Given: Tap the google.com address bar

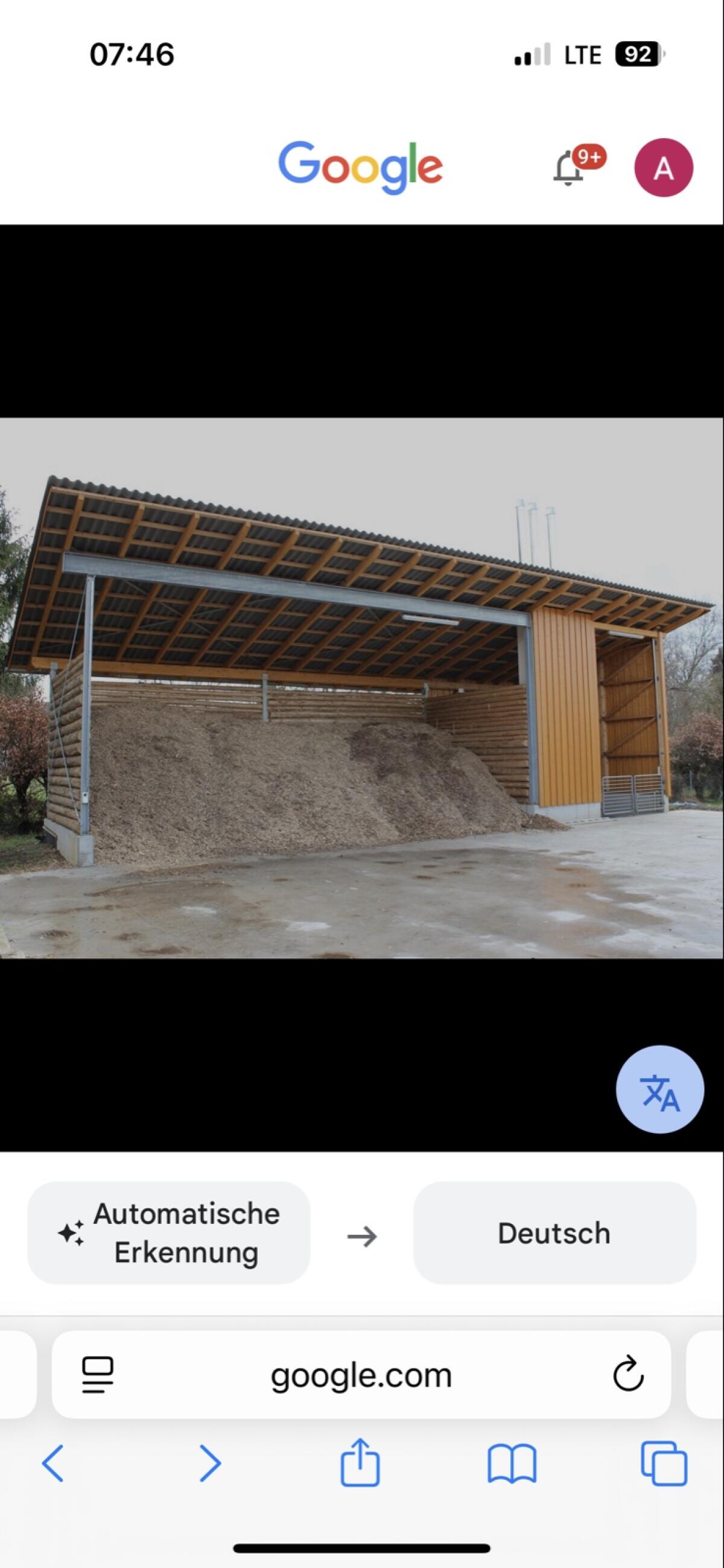Looking at the screenshot, I should (x=361, y=1375).
